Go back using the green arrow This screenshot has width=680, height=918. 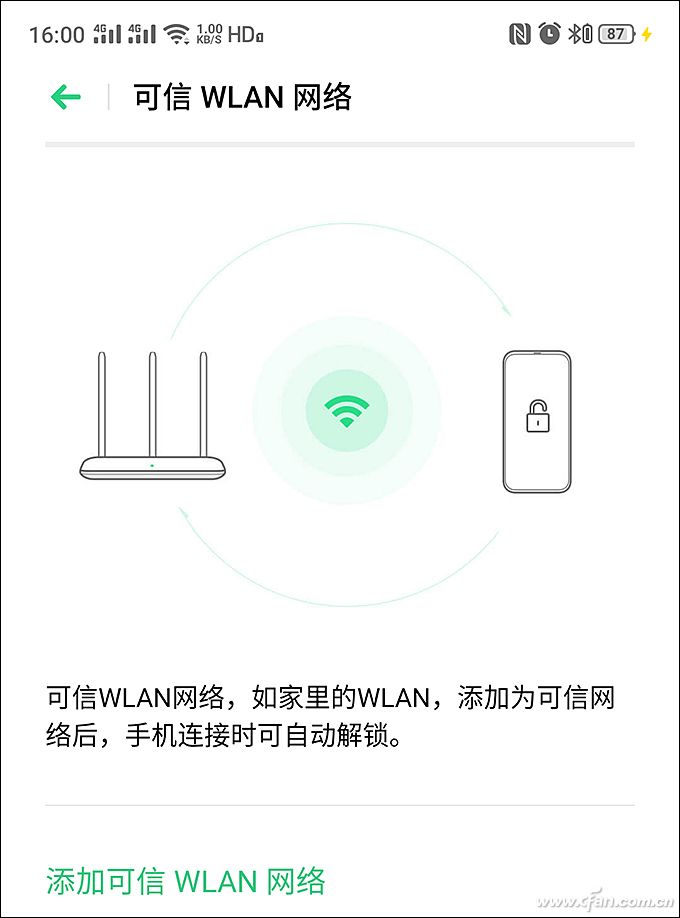coord(65,97)
